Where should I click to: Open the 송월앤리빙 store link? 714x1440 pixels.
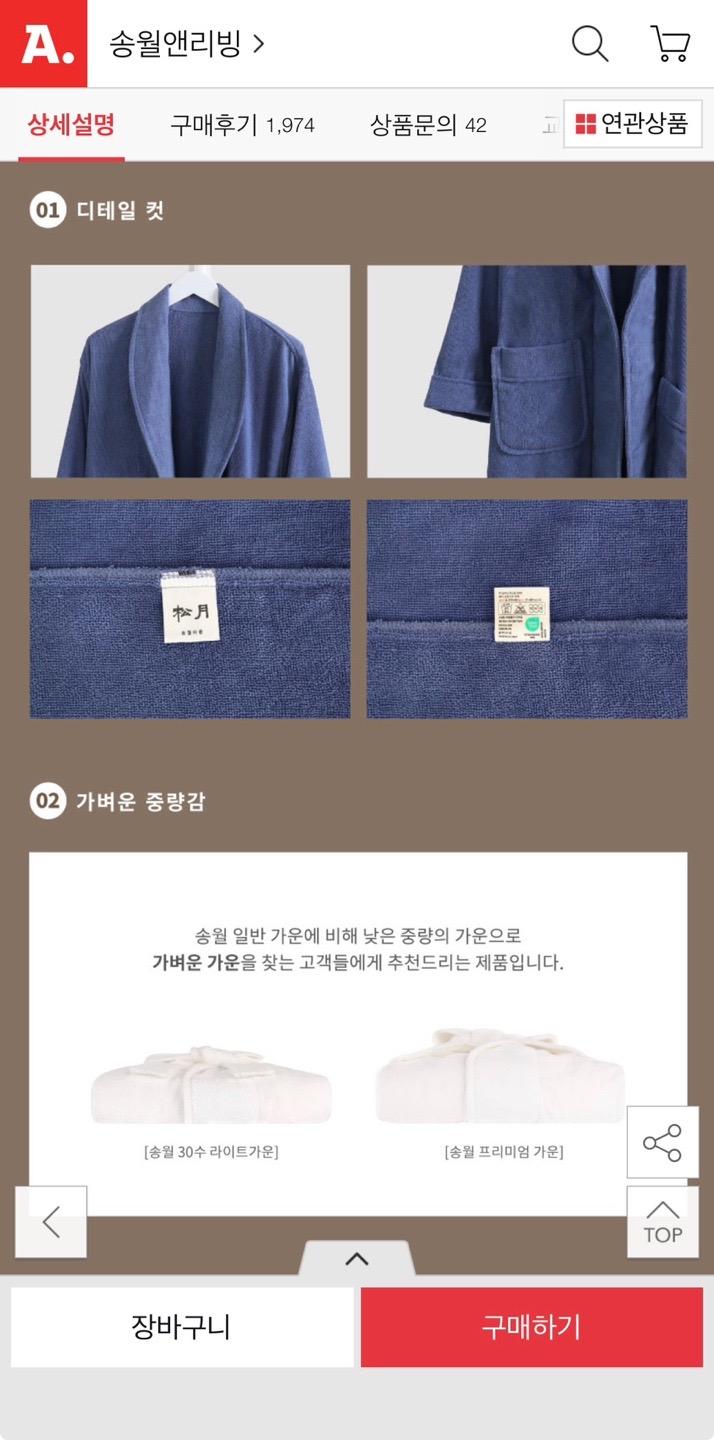coord(187,44)
